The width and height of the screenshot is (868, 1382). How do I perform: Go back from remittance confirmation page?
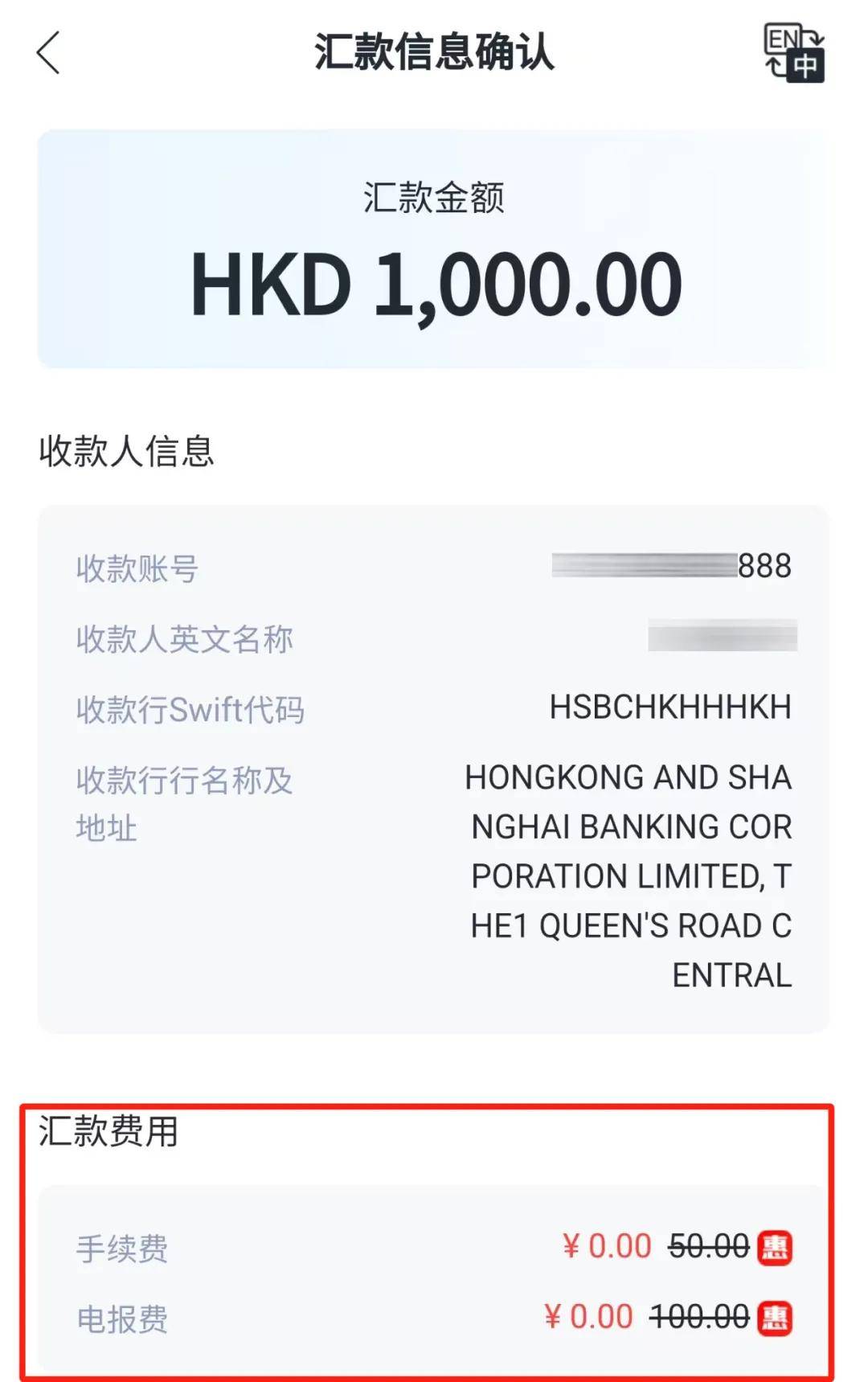tap(48, 53)
